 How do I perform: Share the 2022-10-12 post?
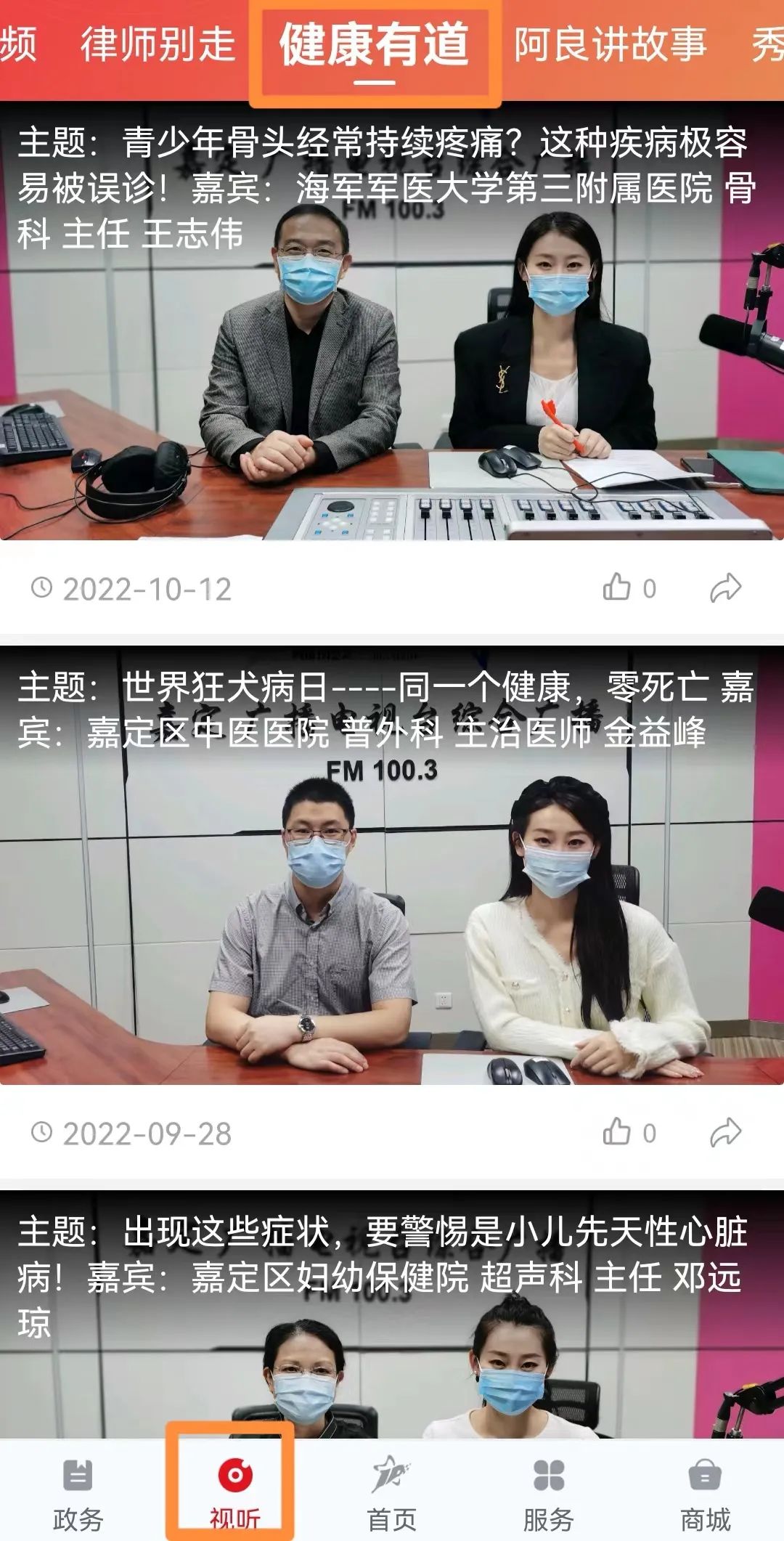[x=725, y=587]
